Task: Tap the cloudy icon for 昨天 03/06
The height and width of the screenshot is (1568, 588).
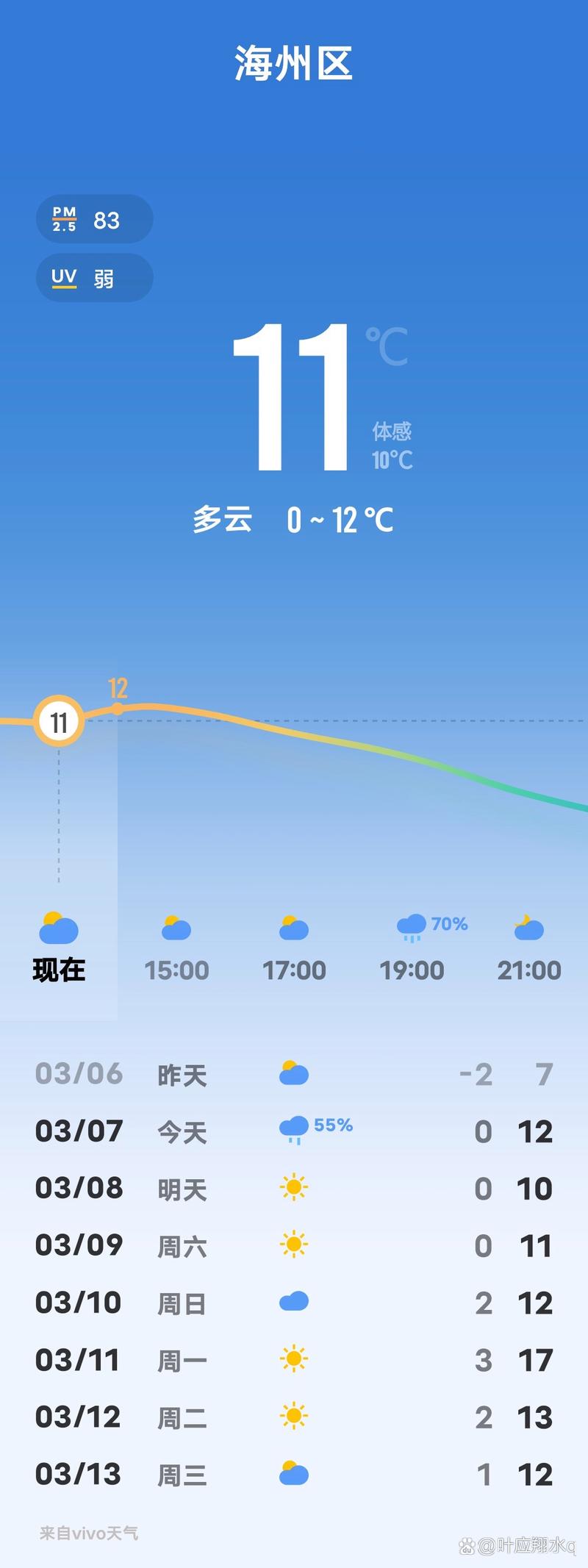Action: tap(294, 1073)
